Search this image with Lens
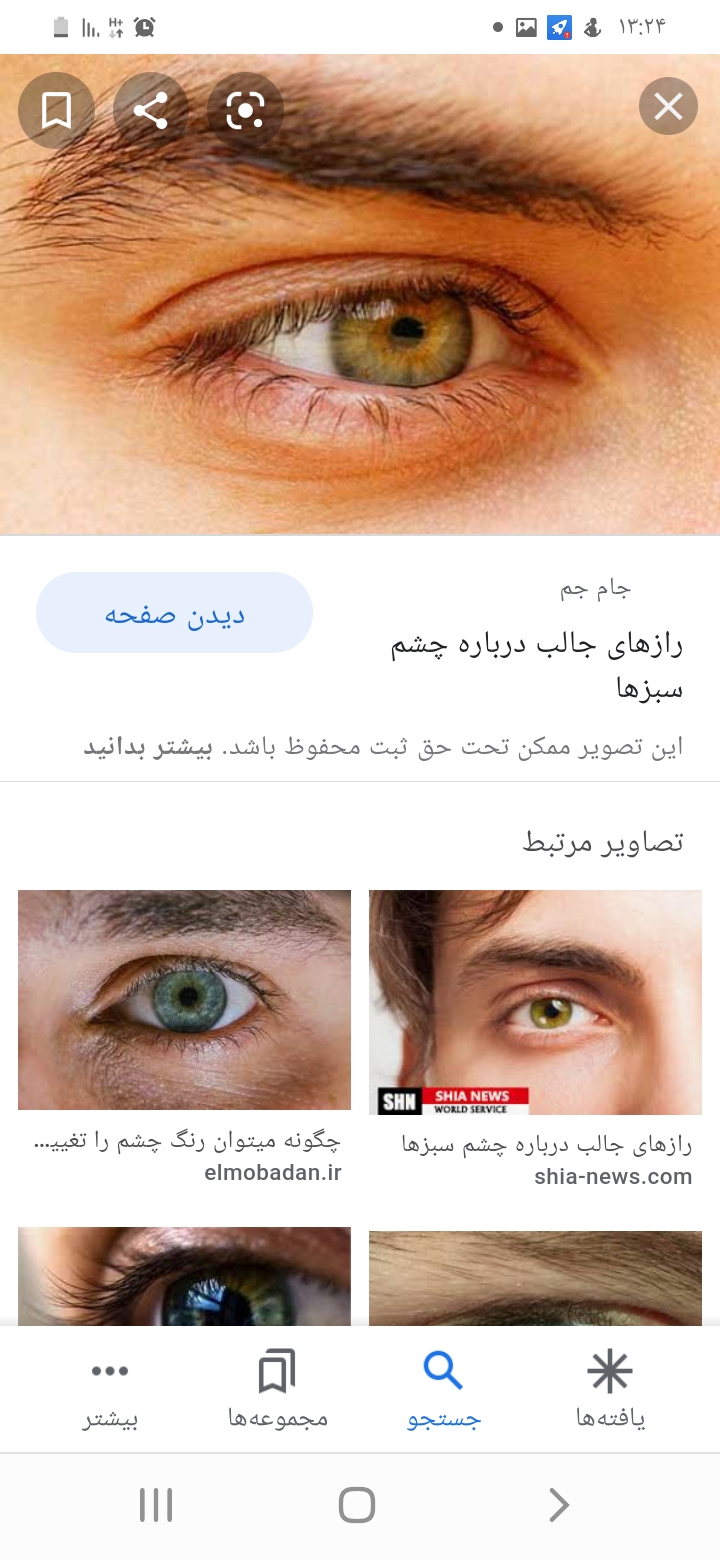 (245, 110)
